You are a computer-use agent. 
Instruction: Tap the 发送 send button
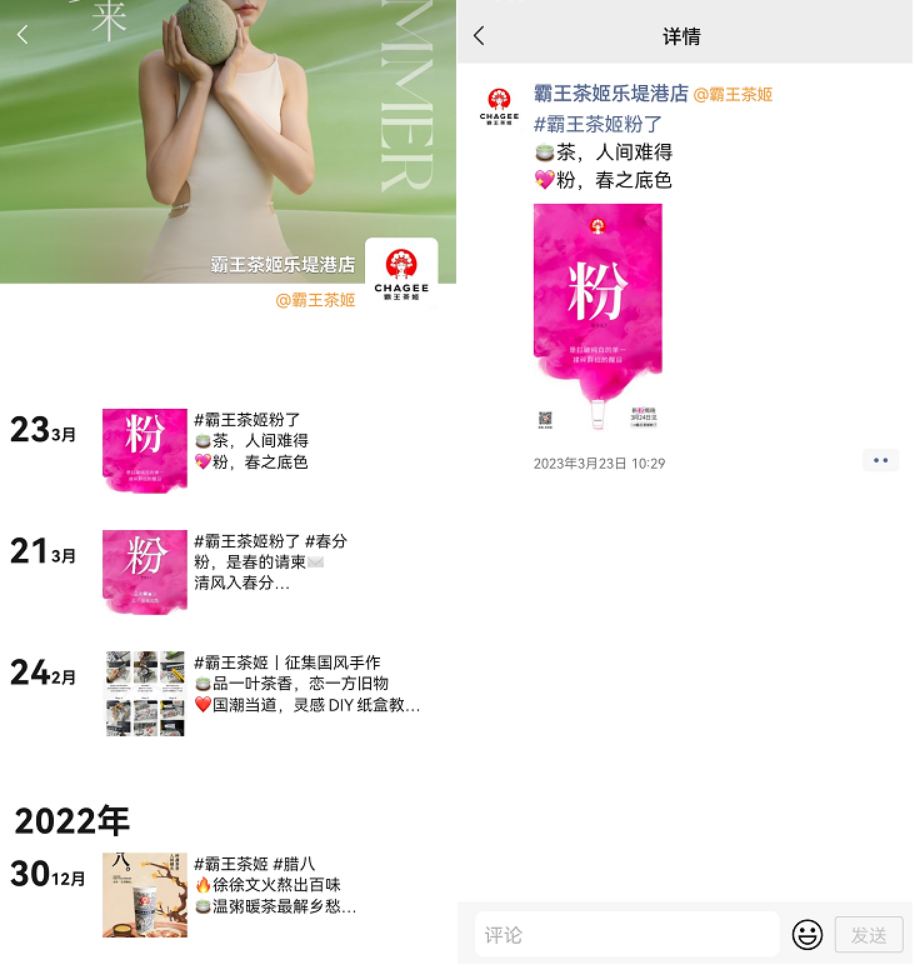[868, 935]
